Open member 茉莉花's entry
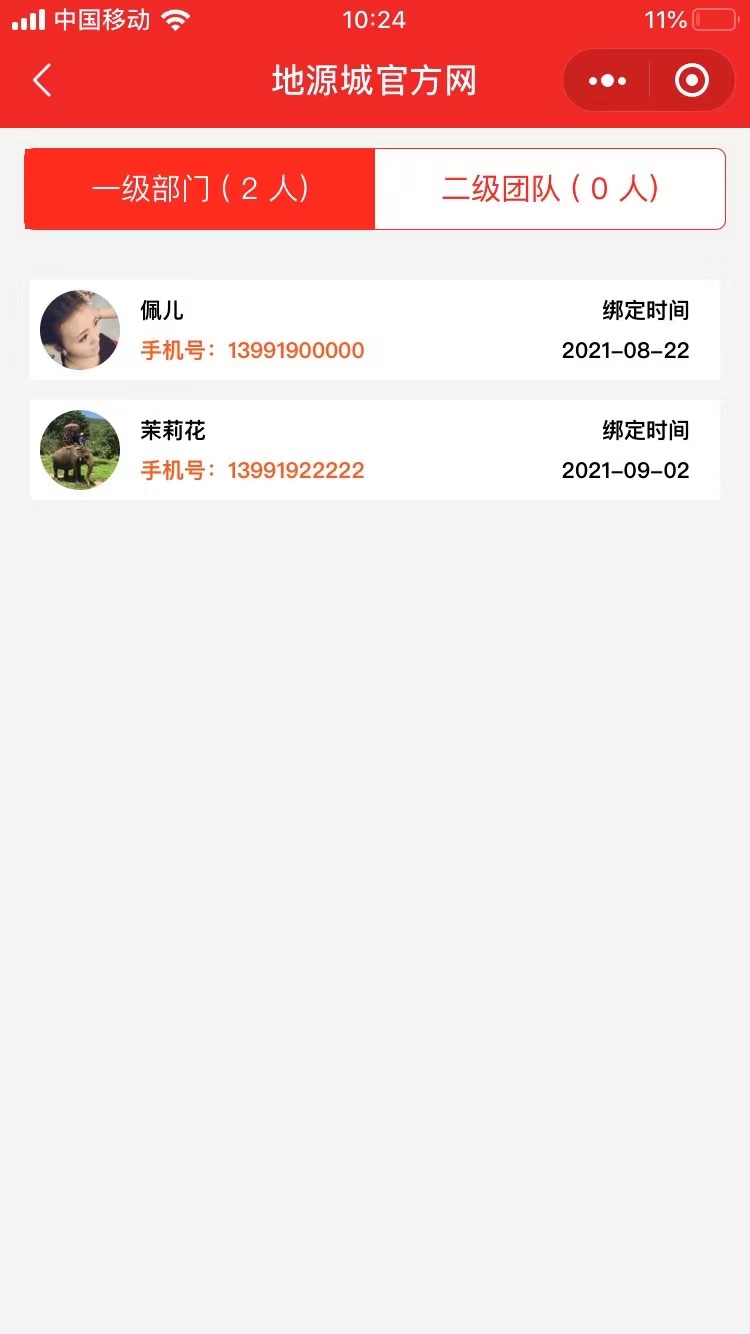 coord(374,450)
